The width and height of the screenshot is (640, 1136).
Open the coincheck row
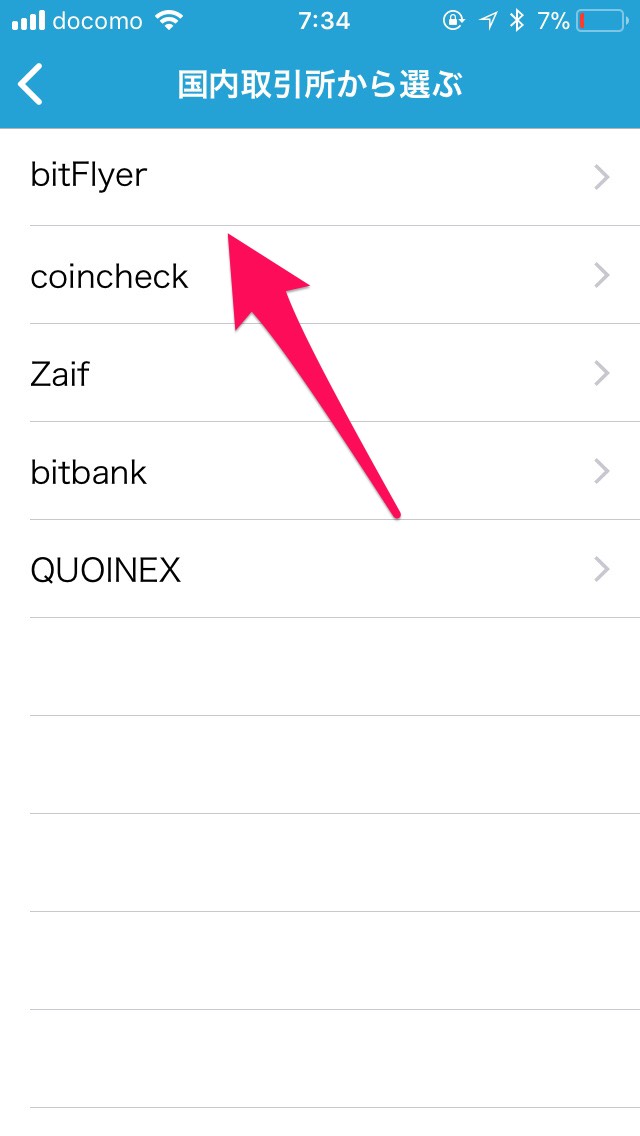point(320,275)
